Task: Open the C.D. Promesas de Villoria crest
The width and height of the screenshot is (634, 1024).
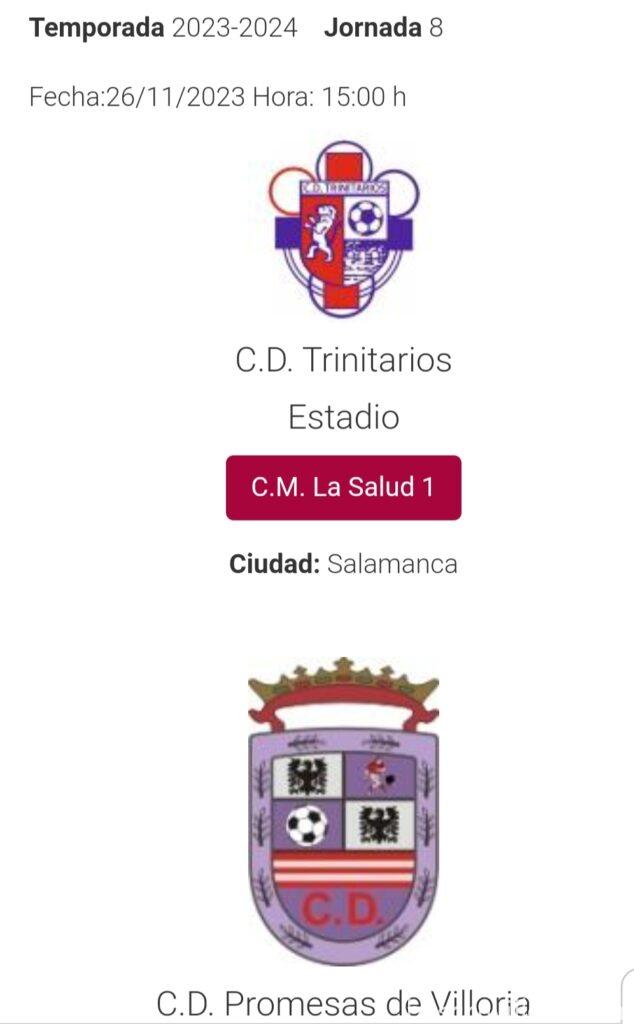Action: pos(343,812)
